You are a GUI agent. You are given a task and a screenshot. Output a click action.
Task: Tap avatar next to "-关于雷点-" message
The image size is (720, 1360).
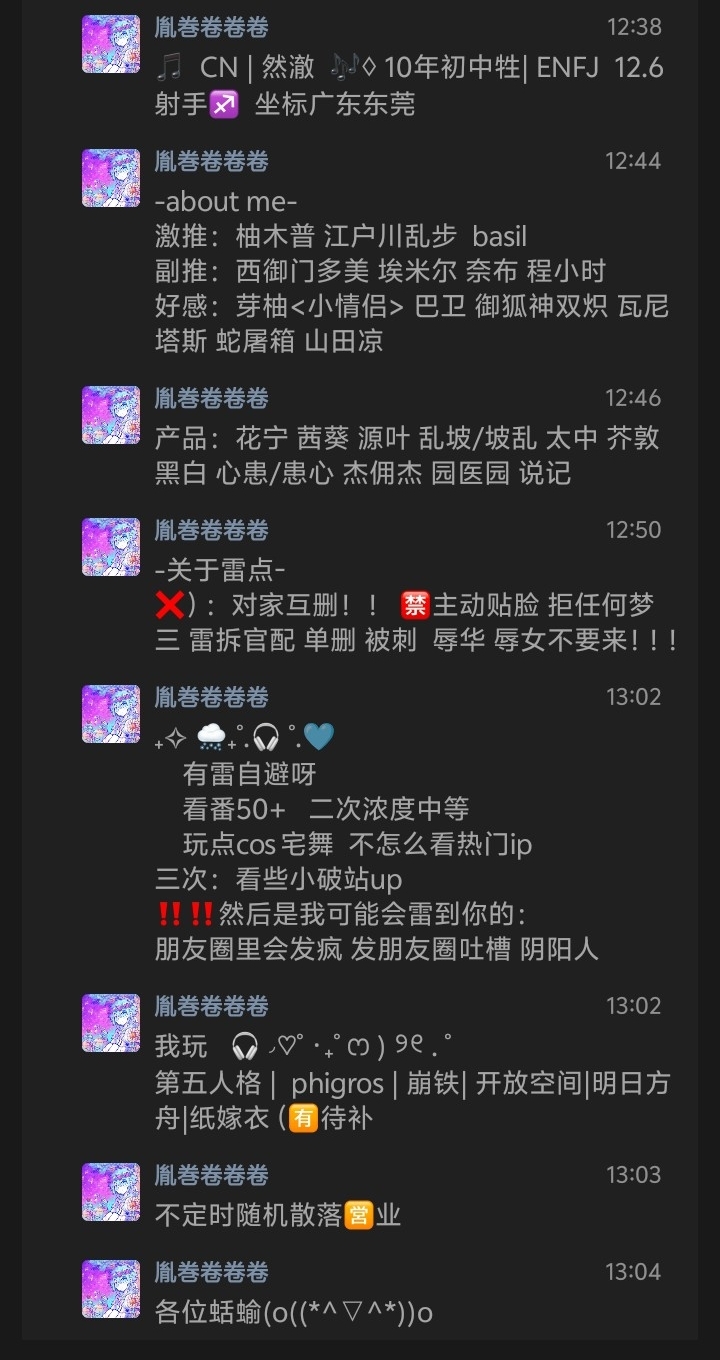point(111,547)
